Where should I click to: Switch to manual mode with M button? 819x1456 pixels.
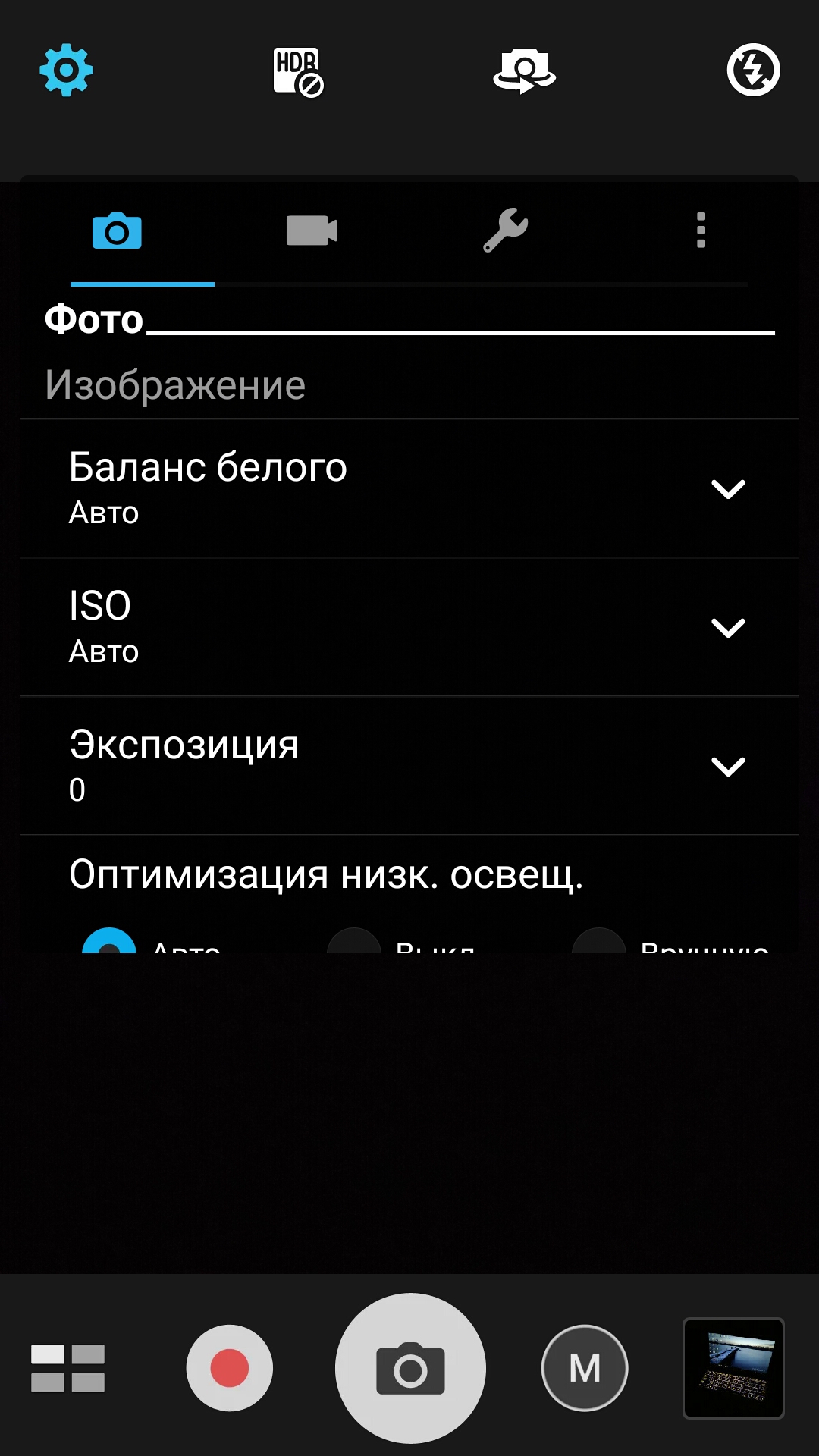point(585,1368)
